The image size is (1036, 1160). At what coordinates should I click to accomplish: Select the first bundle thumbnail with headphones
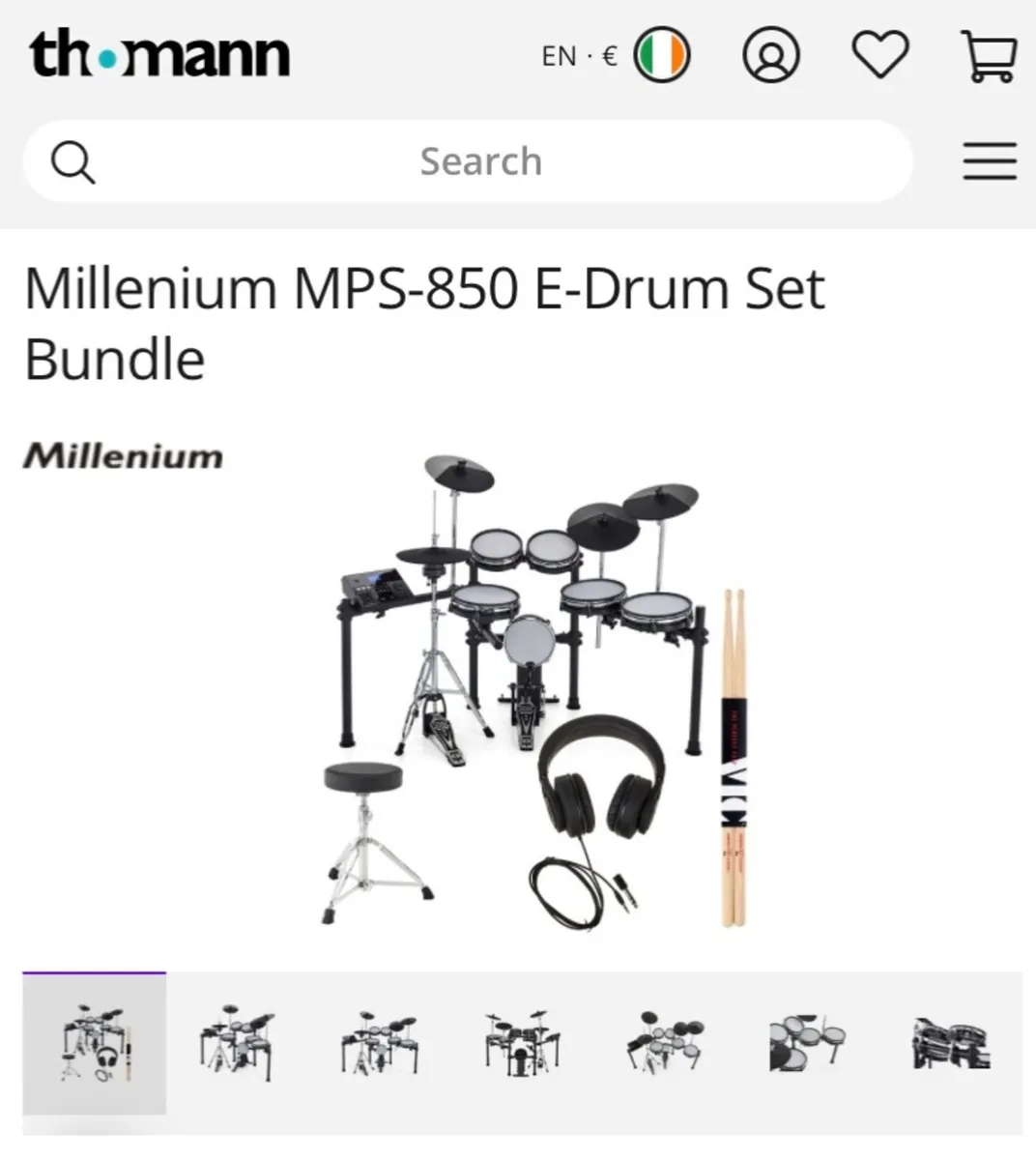click(x=95, y=1045)
